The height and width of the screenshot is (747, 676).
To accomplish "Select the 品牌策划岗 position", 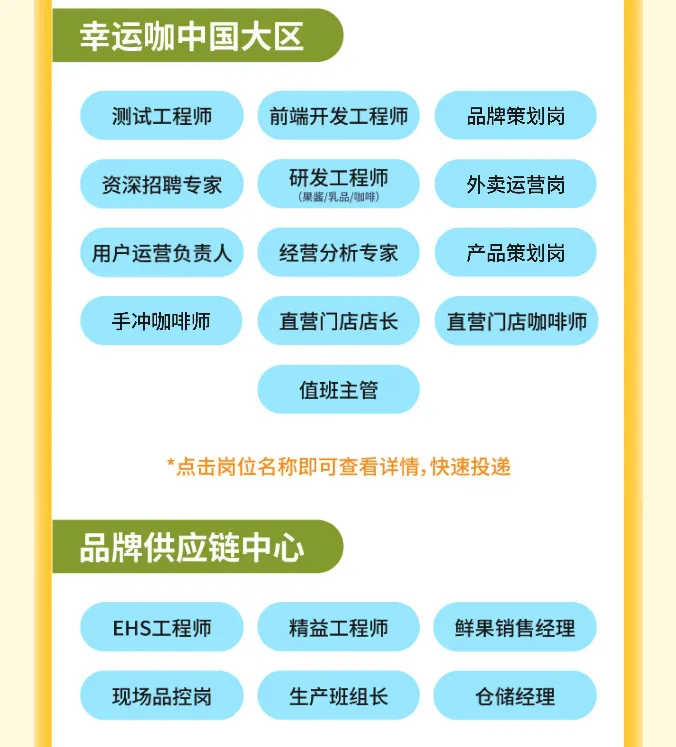I will (515, 115).
